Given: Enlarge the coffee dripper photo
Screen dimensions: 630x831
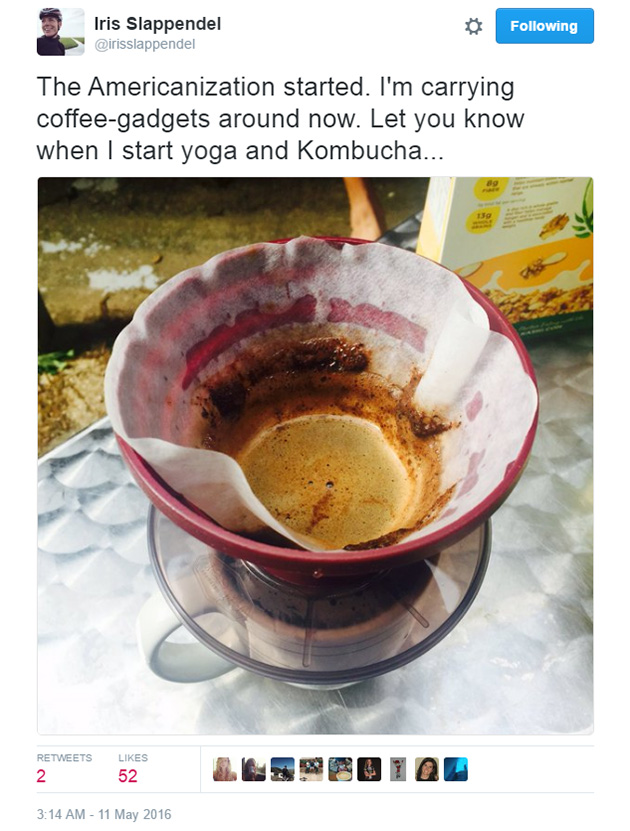Looking at the screenshot, I should pos(315,455).
